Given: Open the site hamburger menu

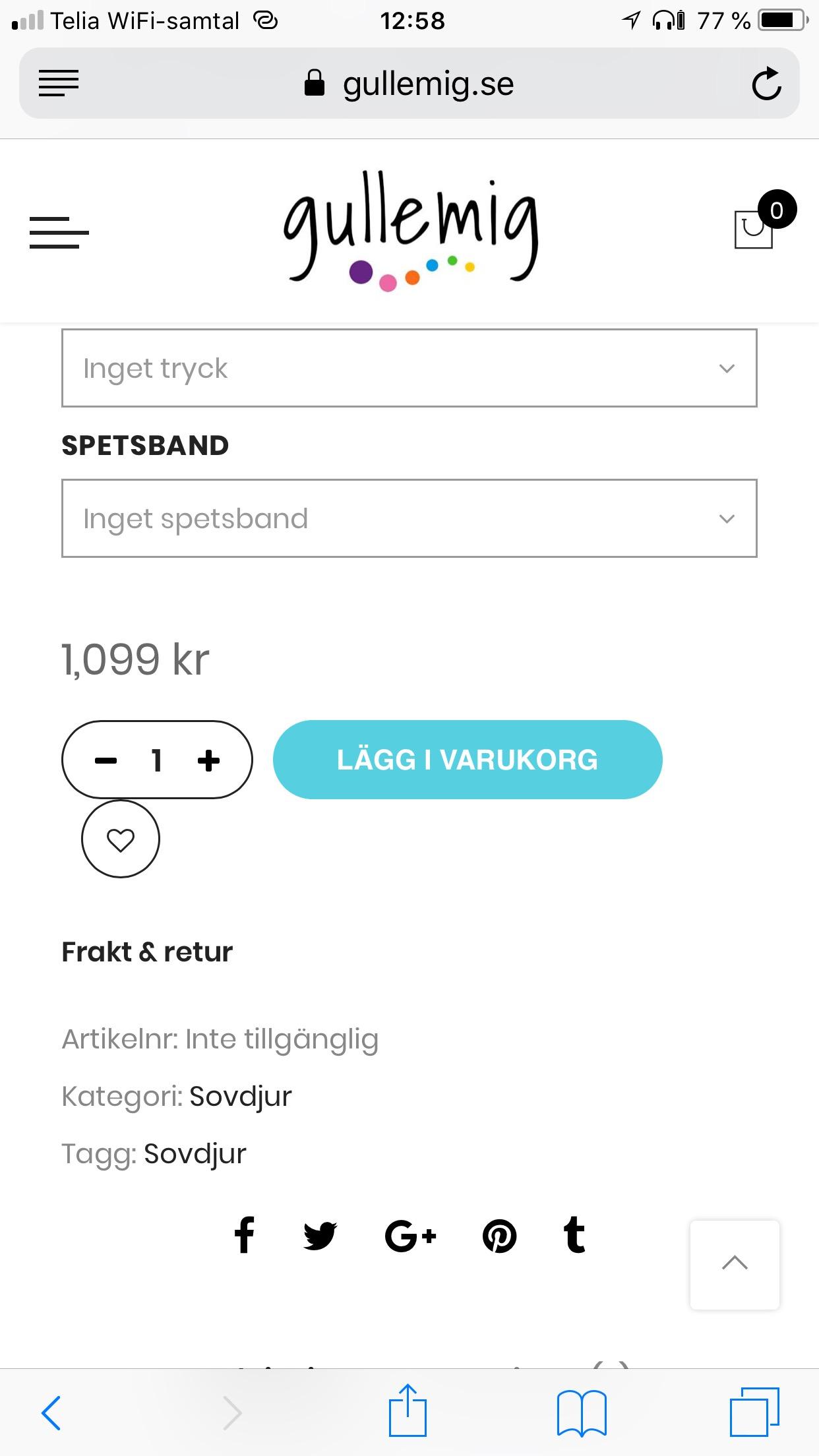Looking at the screenshot, I should click(59, 232).
